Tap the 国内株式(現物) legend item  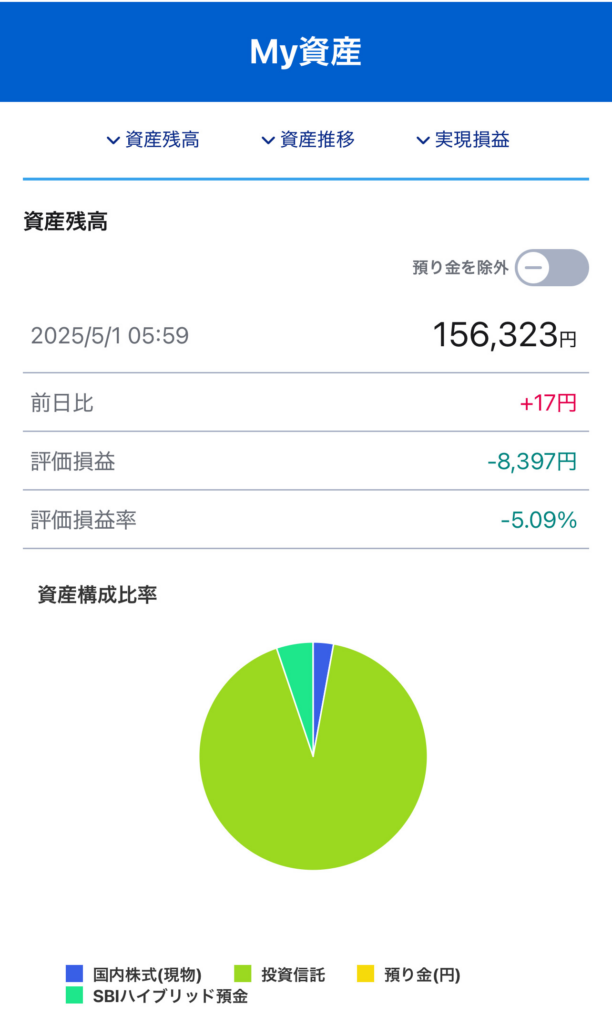point(134,974)
